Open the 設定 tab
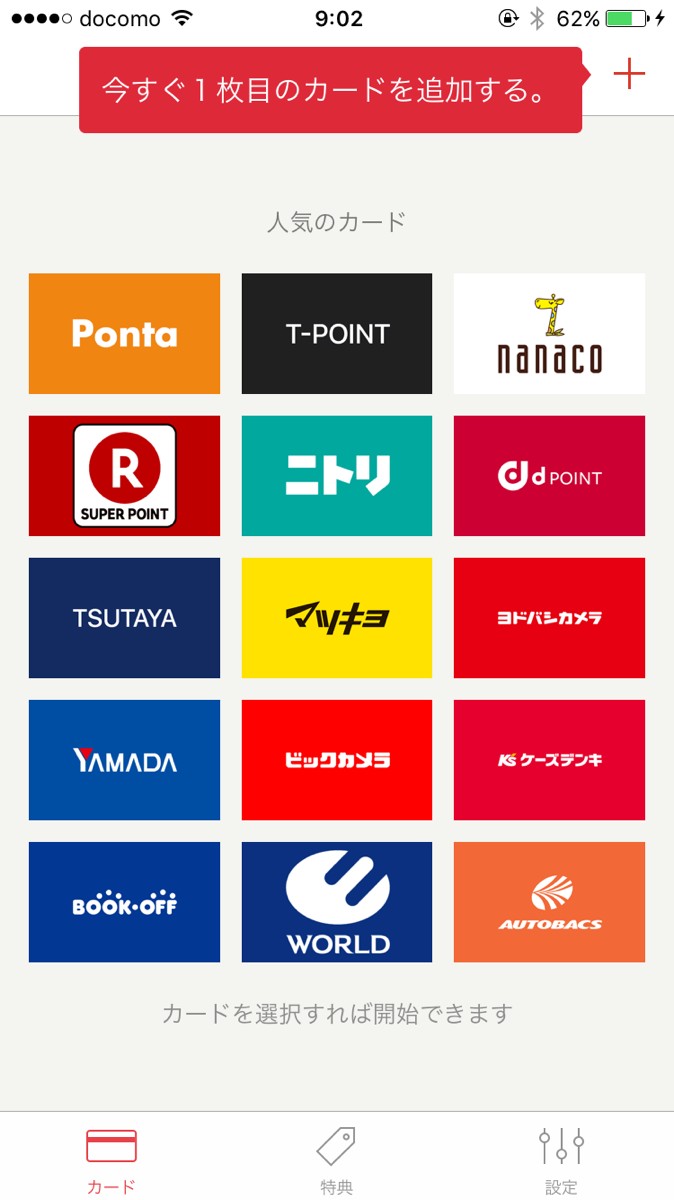Viewport: 674px width, 1200px height. tap(561, 1158)
